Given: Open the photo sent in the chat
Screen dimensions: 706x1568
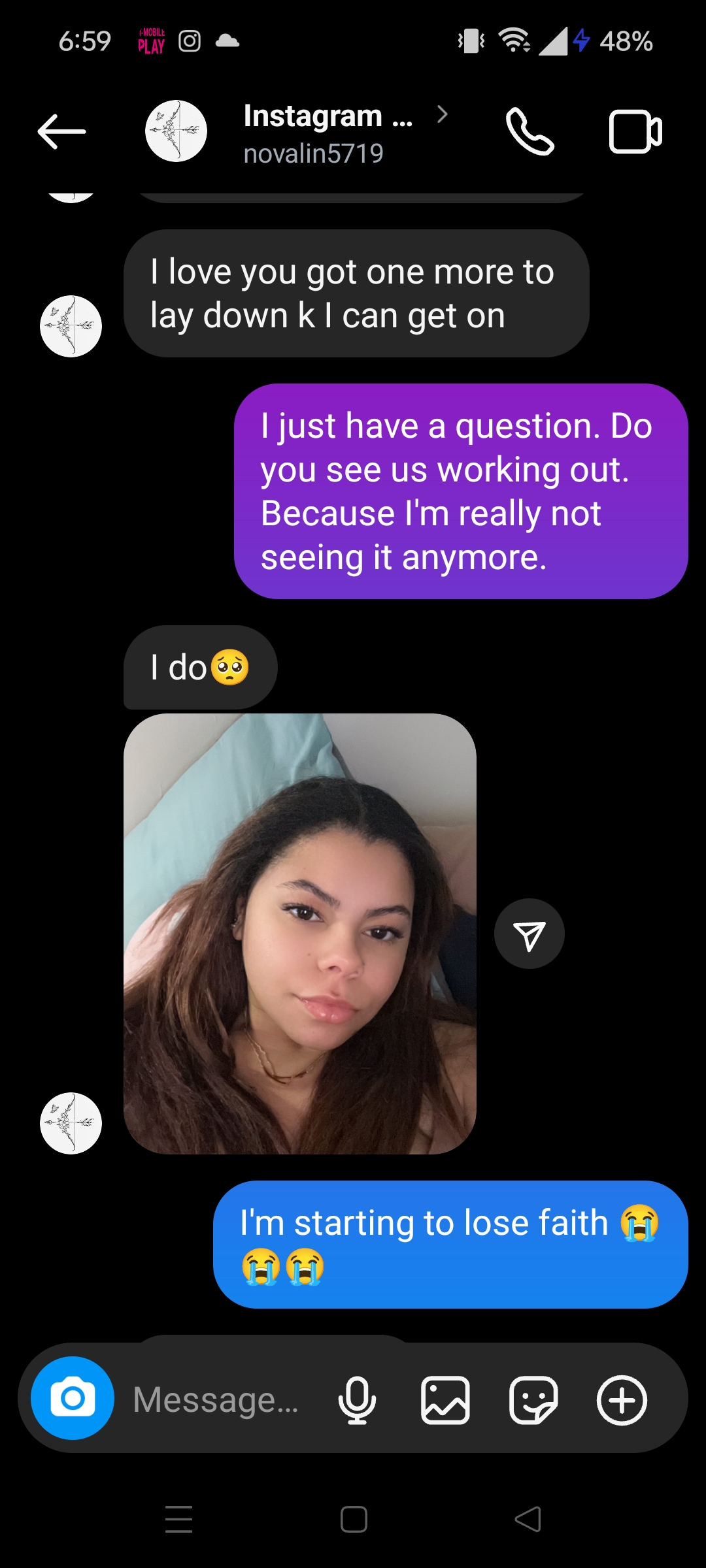Looking at the screenshot, I should pos(300,934).
